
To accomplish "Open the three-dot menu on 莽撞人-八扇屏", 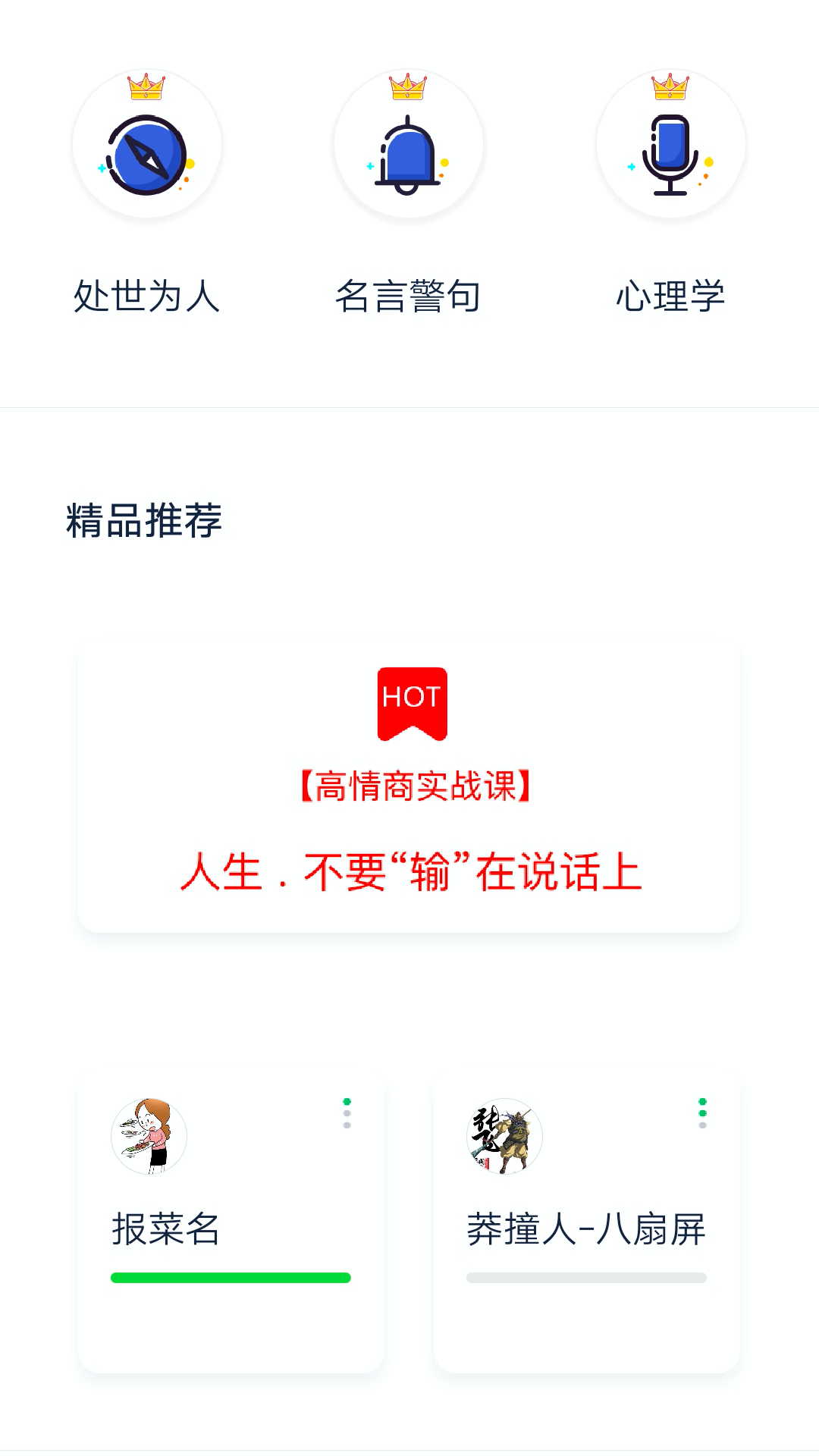I will coord(702,1112).
